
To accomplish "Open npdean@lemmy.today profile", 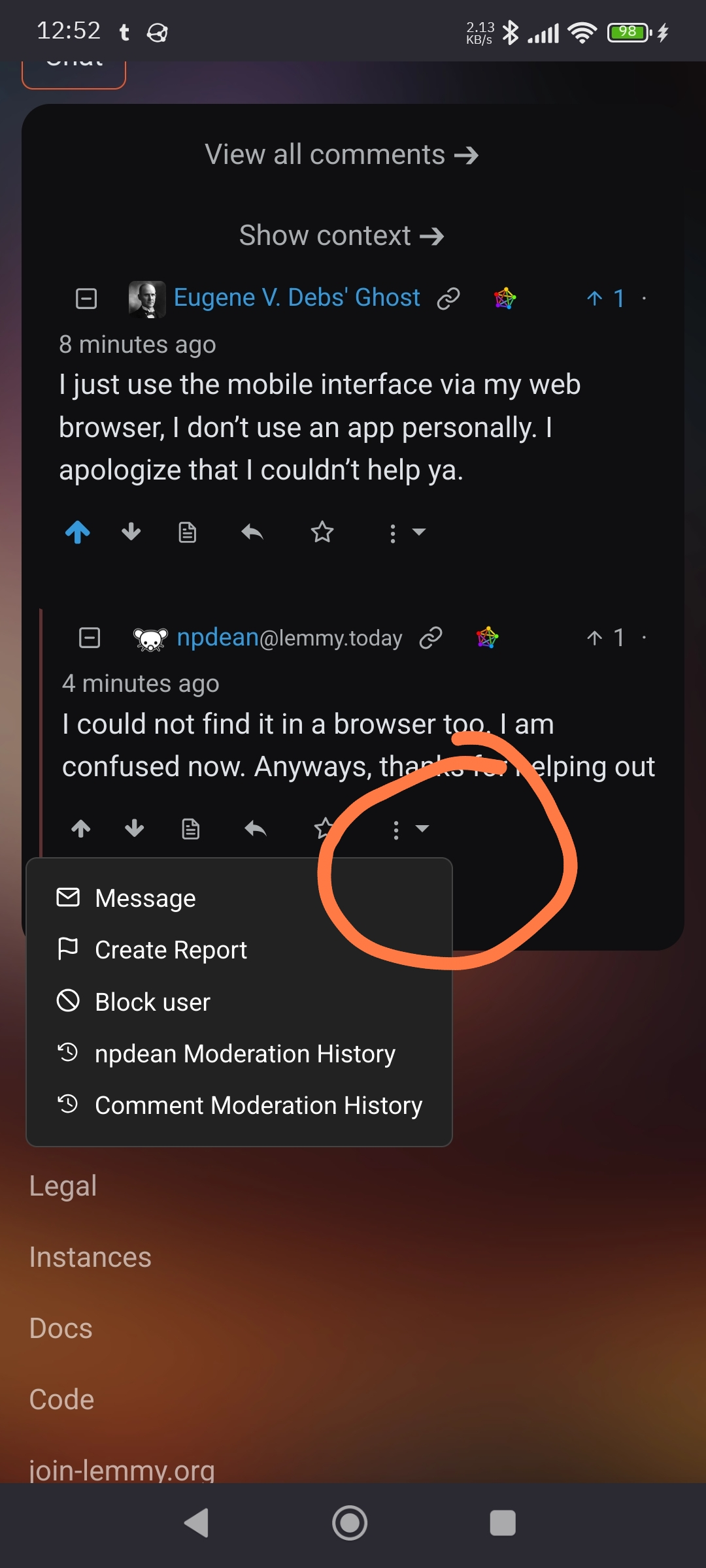I will point(289,638).
